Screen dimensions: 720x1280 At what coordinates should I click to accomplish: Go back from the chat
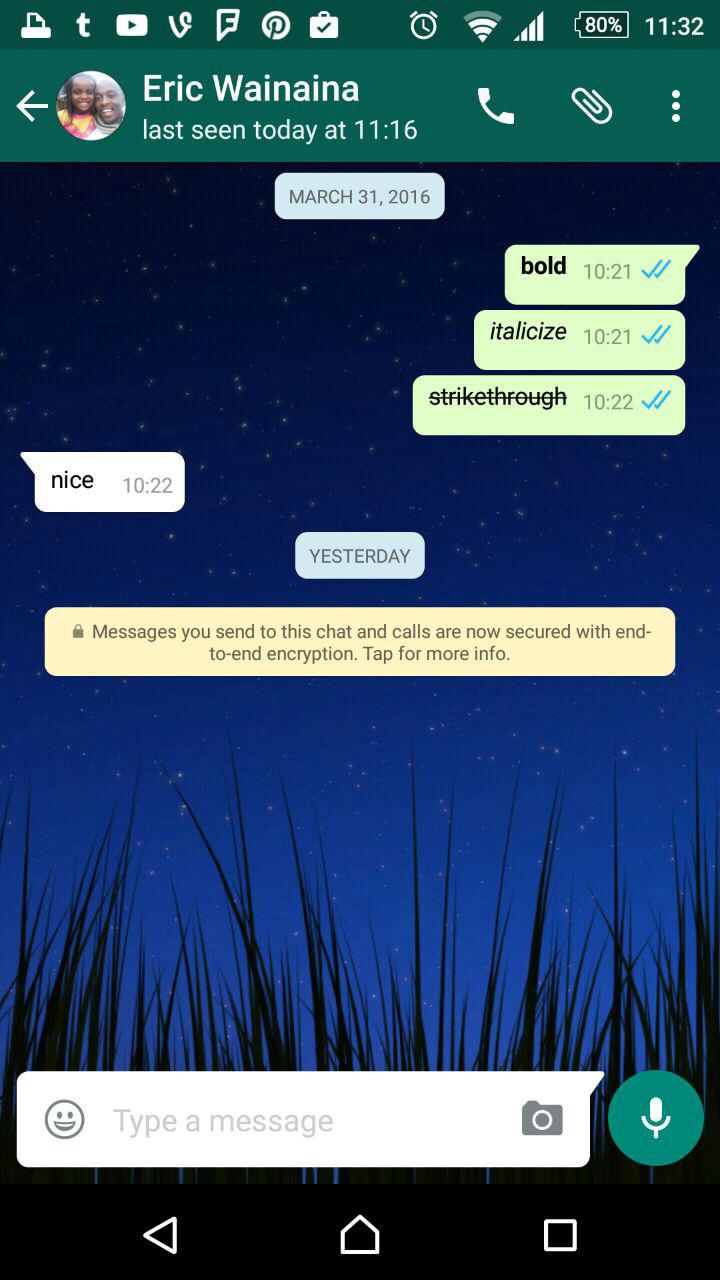pyautogui.click(x=32, y=106)
